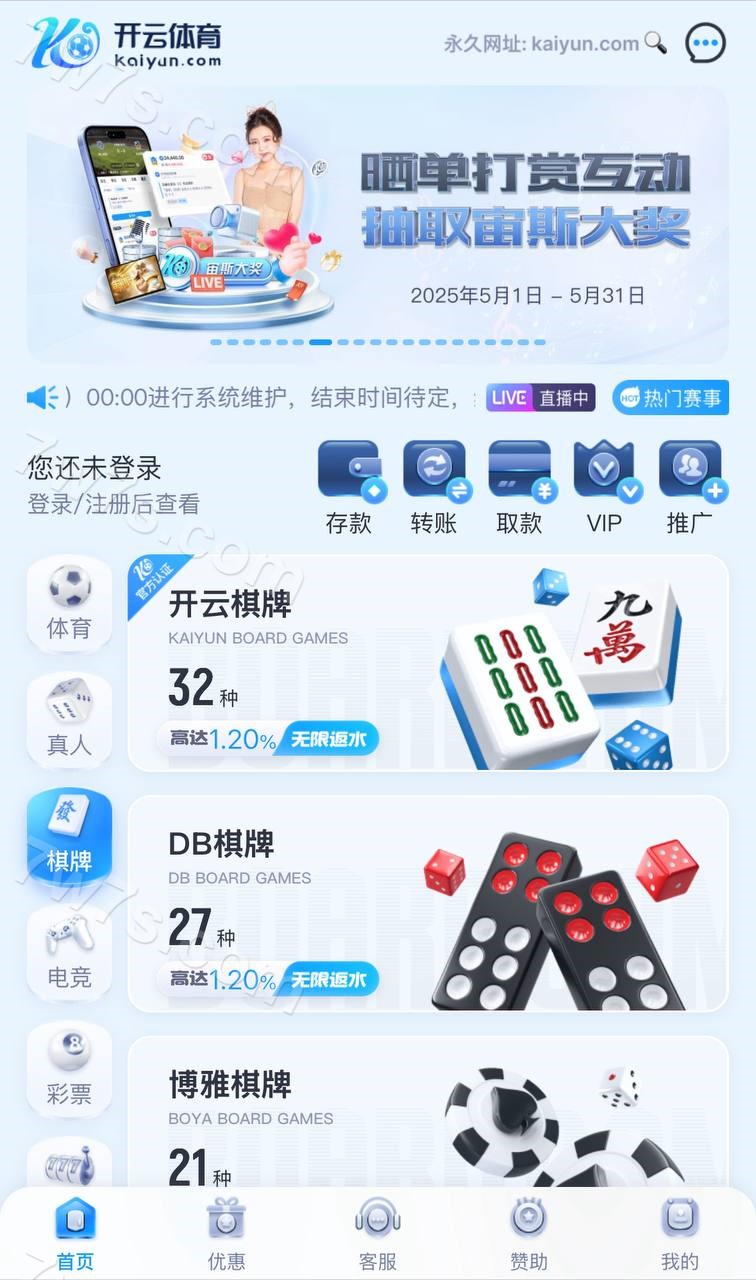This screenshot has width=756, height=1280.
Task: Select the 电竞 esports category
Action: pyautogui.click(x=69, y=952)
